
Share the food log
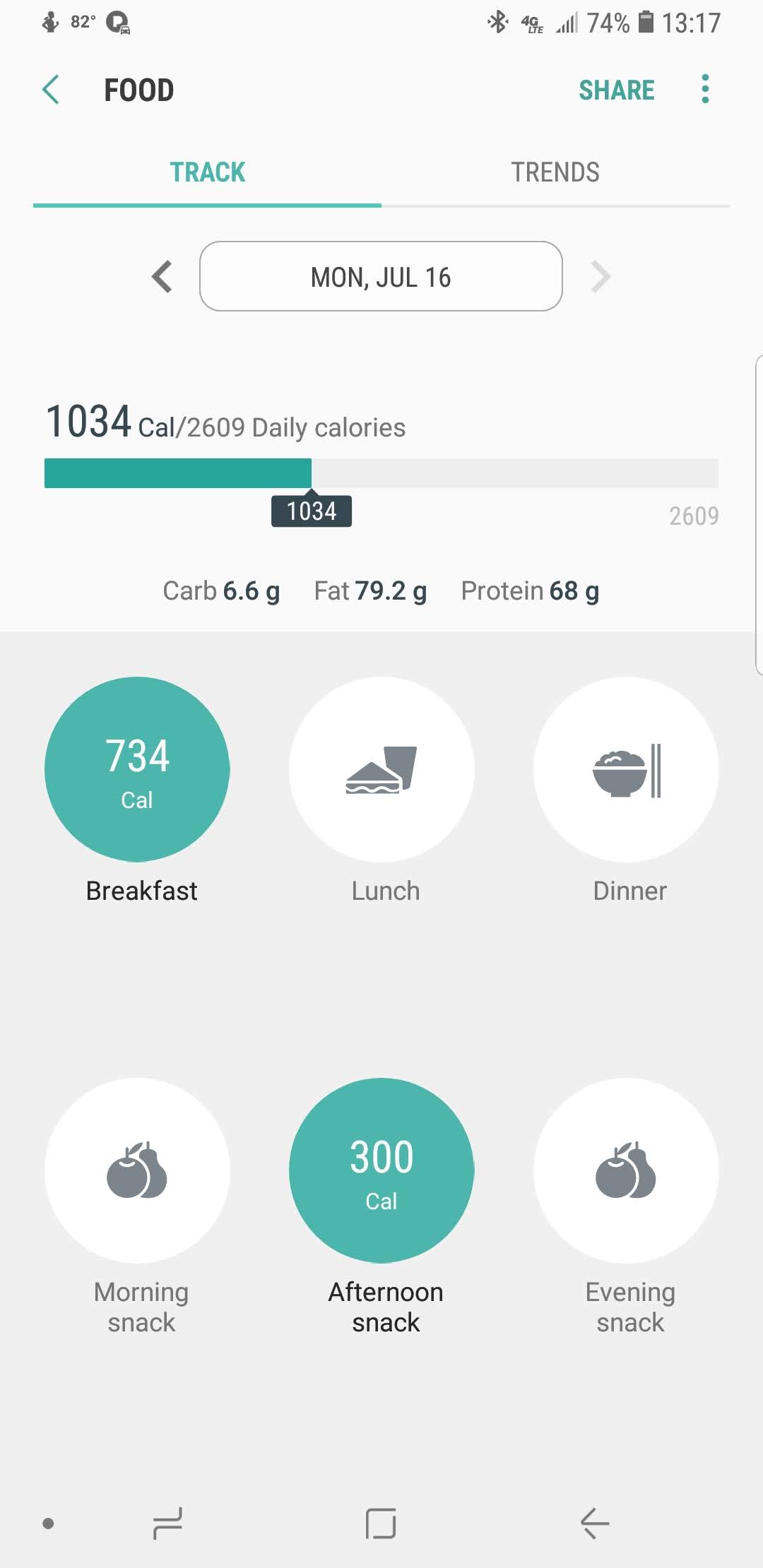coord(616,90)
